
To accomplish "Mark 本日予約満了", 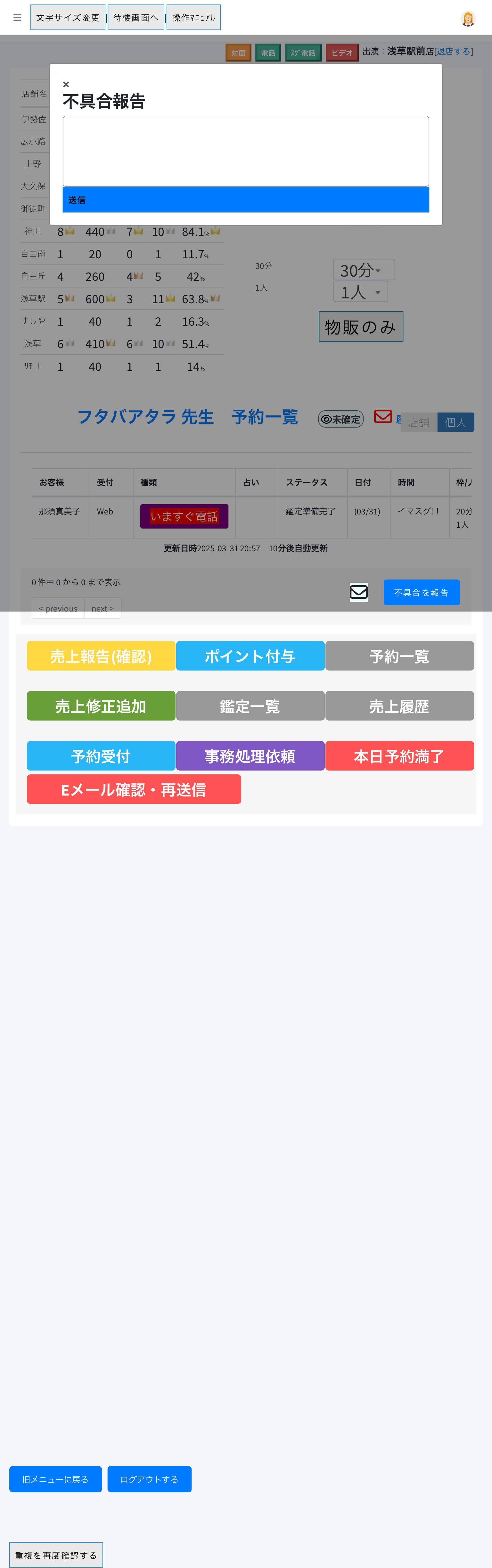I will [x=399, y=756].
